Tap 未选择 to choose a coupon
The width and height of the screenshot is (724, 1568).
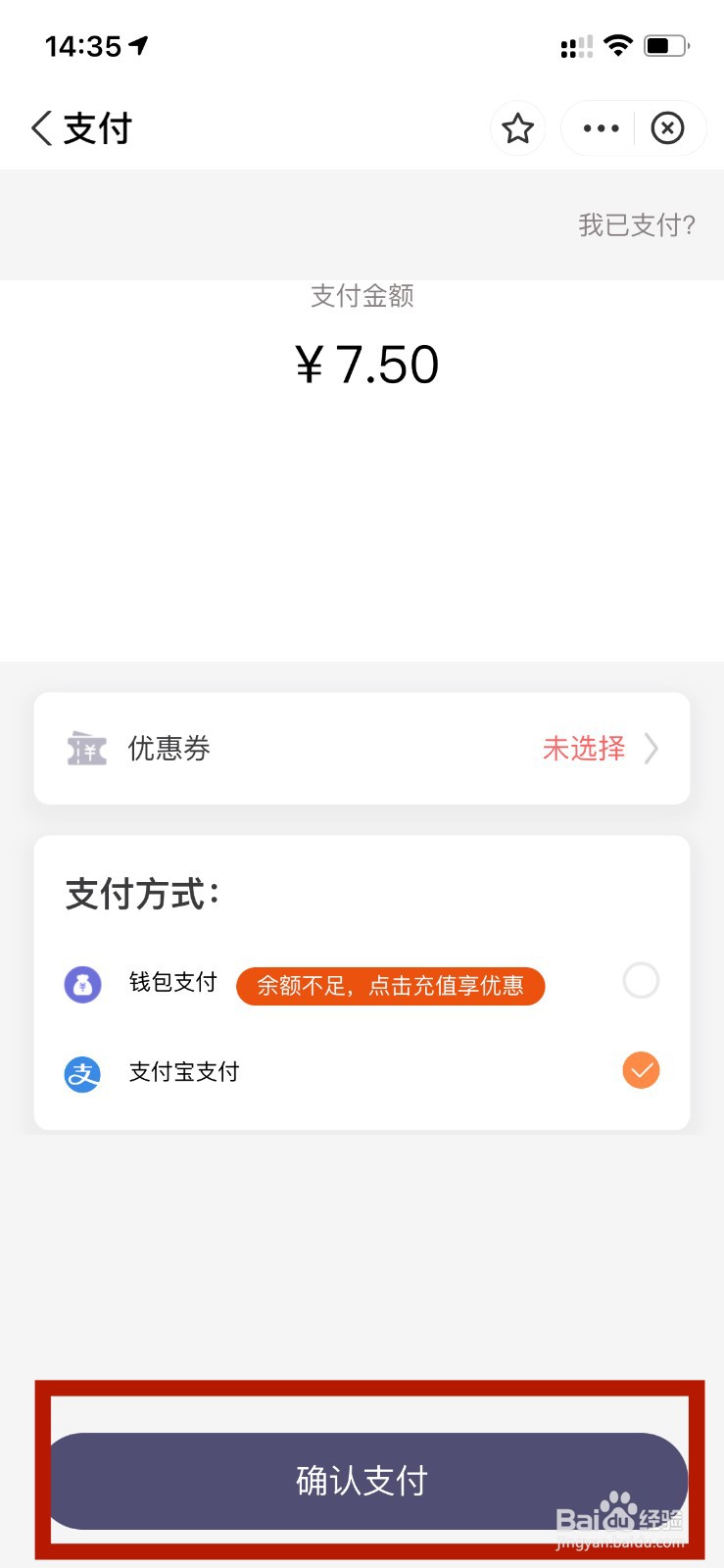click(583, 748)
